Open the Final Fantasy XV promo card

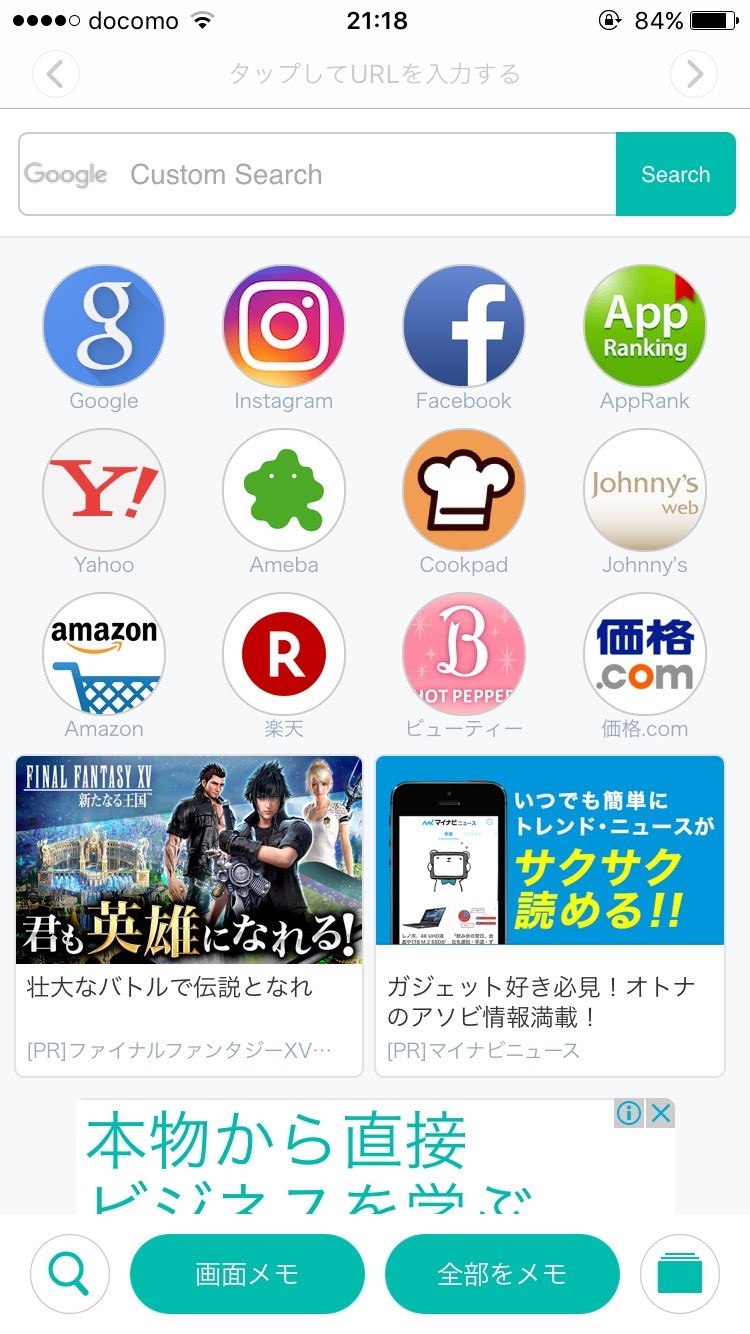[189, 915]
